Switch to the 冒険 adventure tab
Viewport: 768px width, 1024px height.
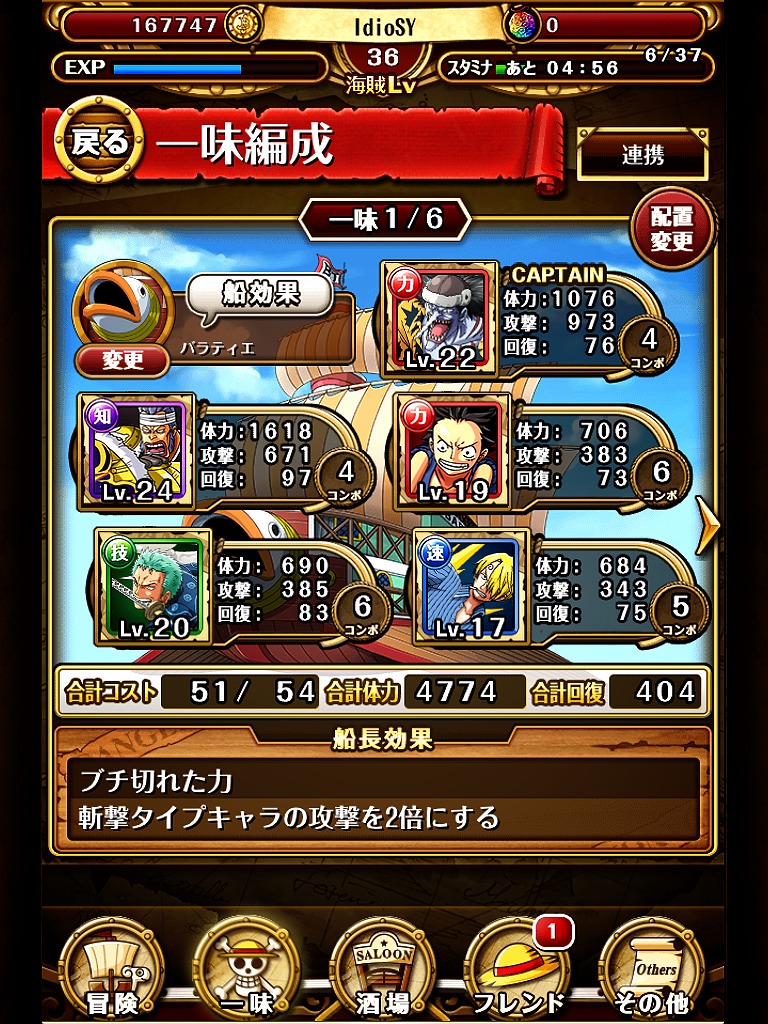[113, 968]
